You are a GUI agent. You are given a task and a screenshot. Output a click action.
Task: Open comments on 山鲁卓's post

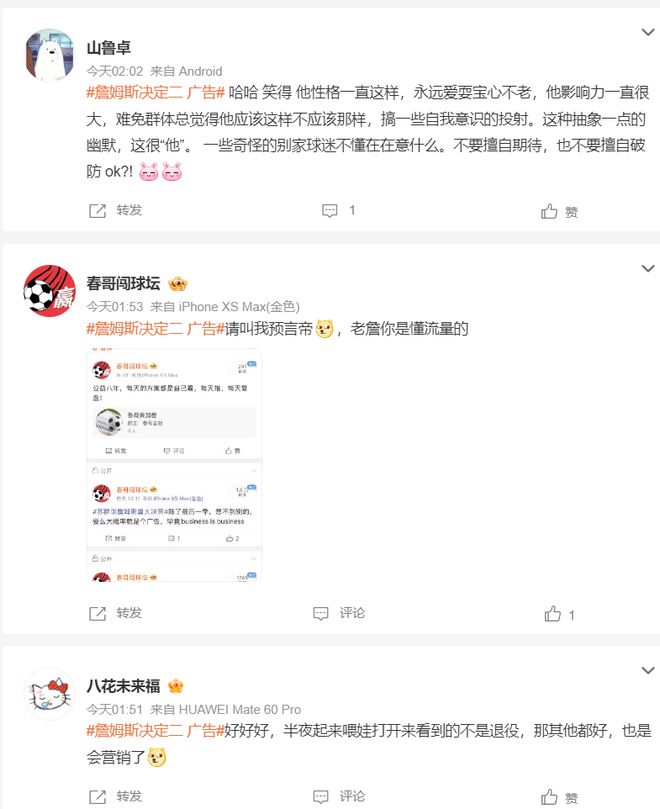click(338, 210)
